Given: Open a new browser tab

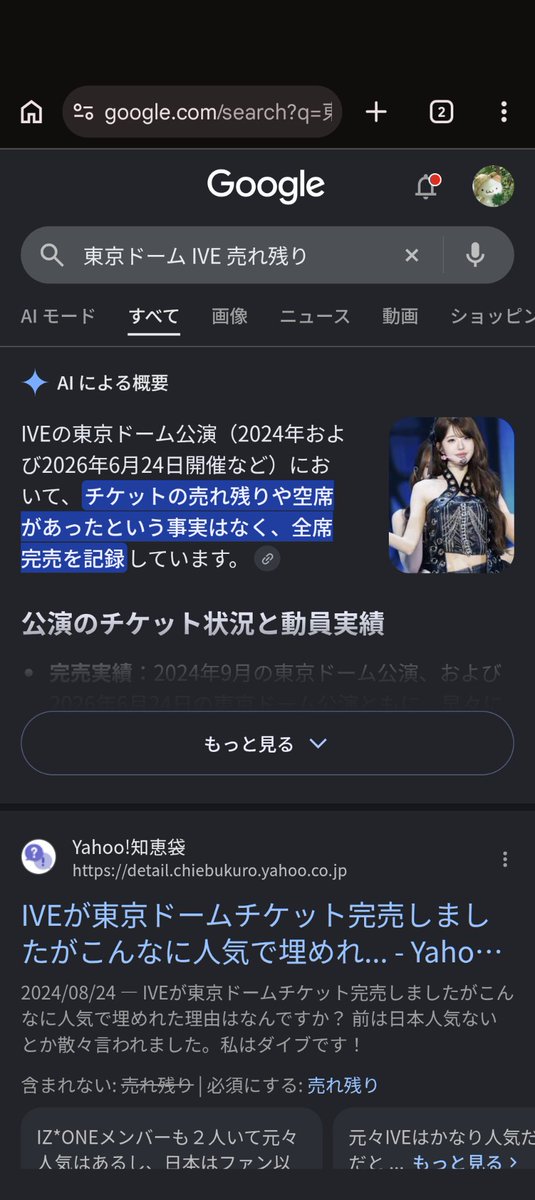Looking at the screenshot, I should [x=376, y=112].
